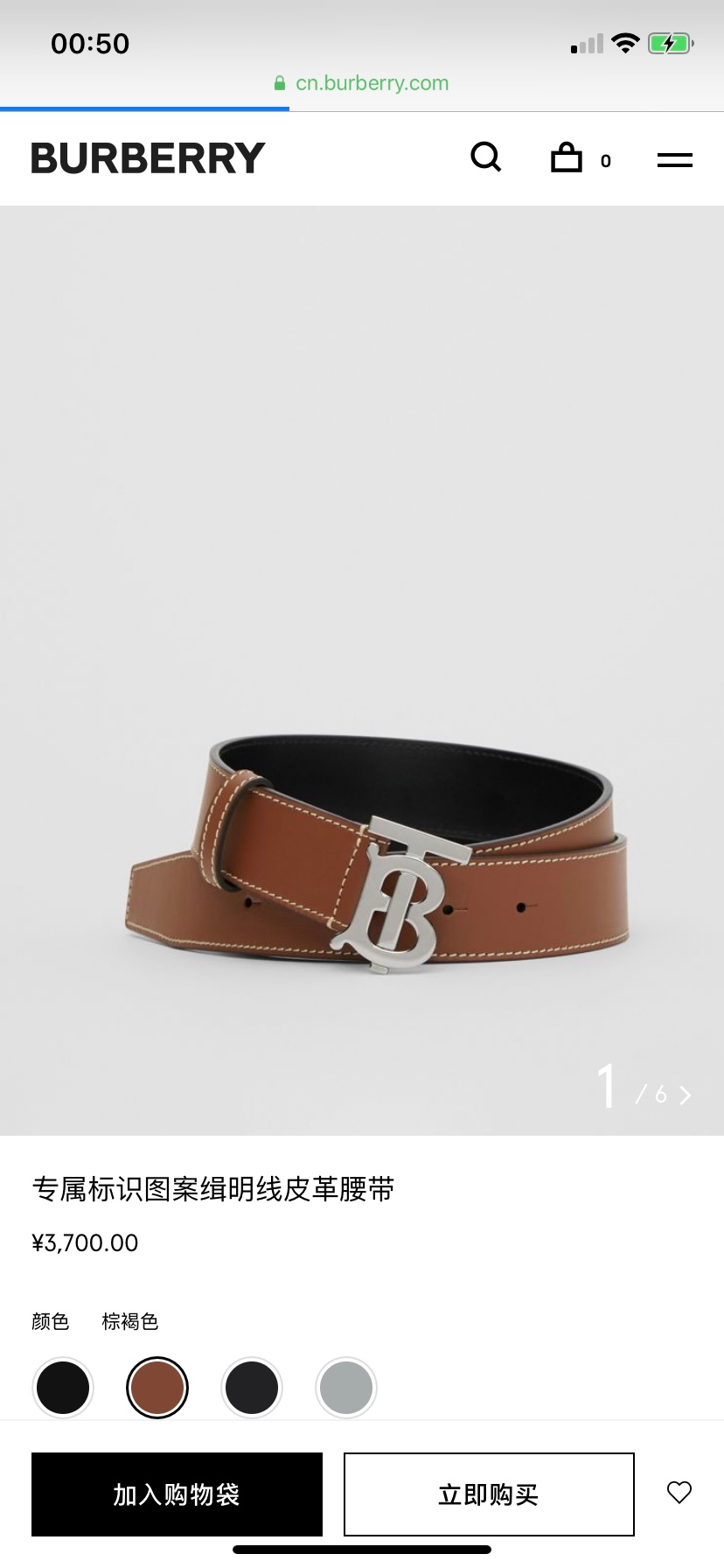Add belt to wishlist heart
This screenshot has width=724, height=1568.
point(679,1493)
